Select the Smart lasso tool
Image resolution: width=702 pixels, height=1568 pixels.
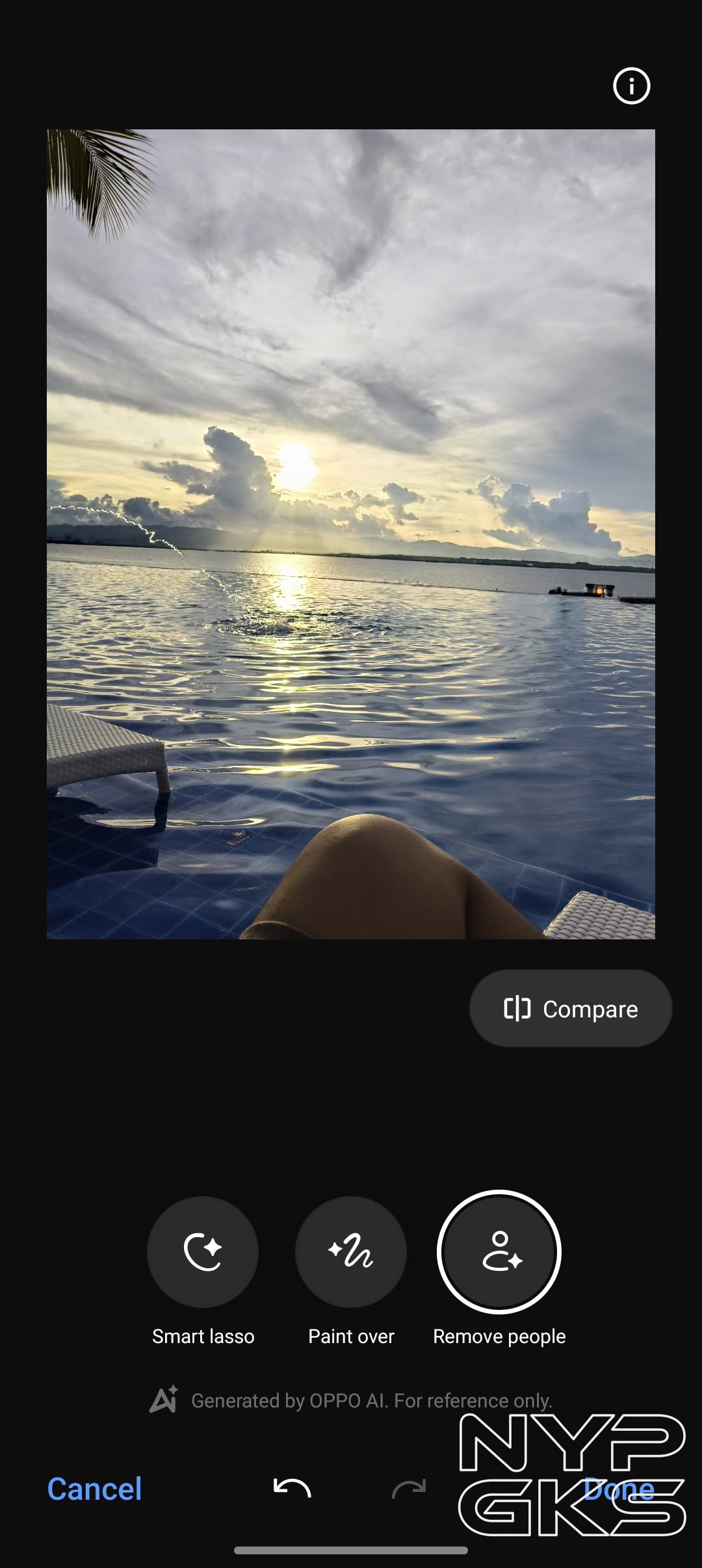click(203, 1251)
